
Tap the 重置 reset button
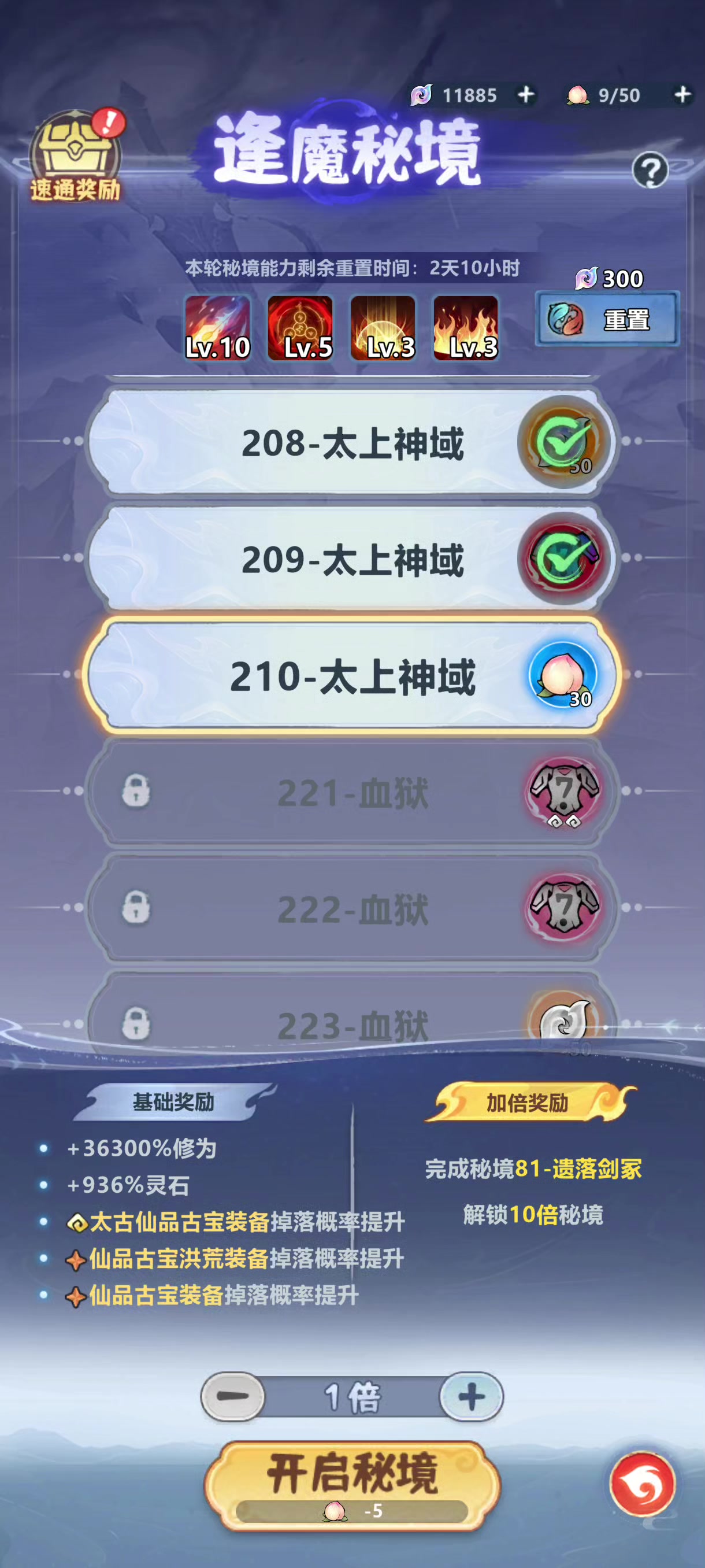coord(607,320)
